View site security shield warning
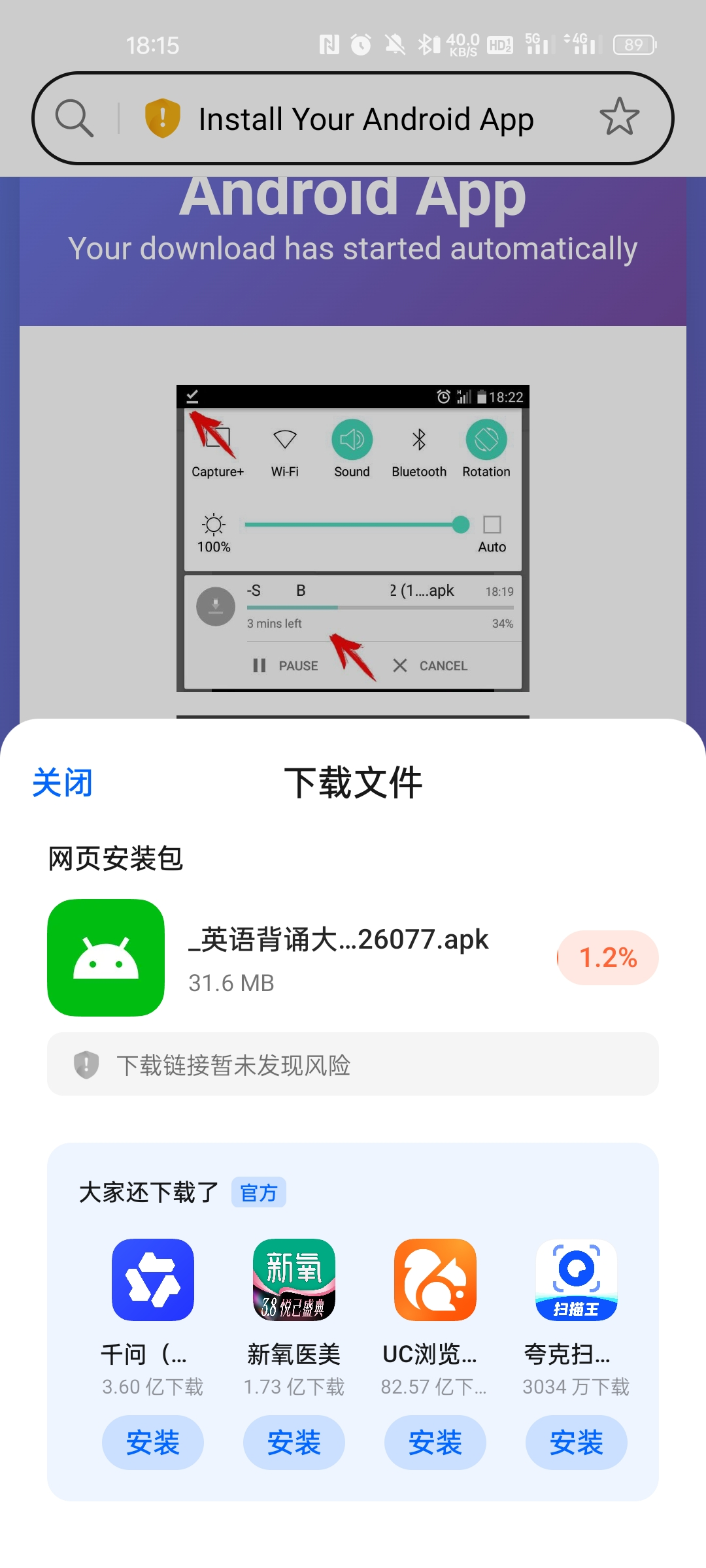This screenshot has height=1568, width=706. [x=162, y=118]
